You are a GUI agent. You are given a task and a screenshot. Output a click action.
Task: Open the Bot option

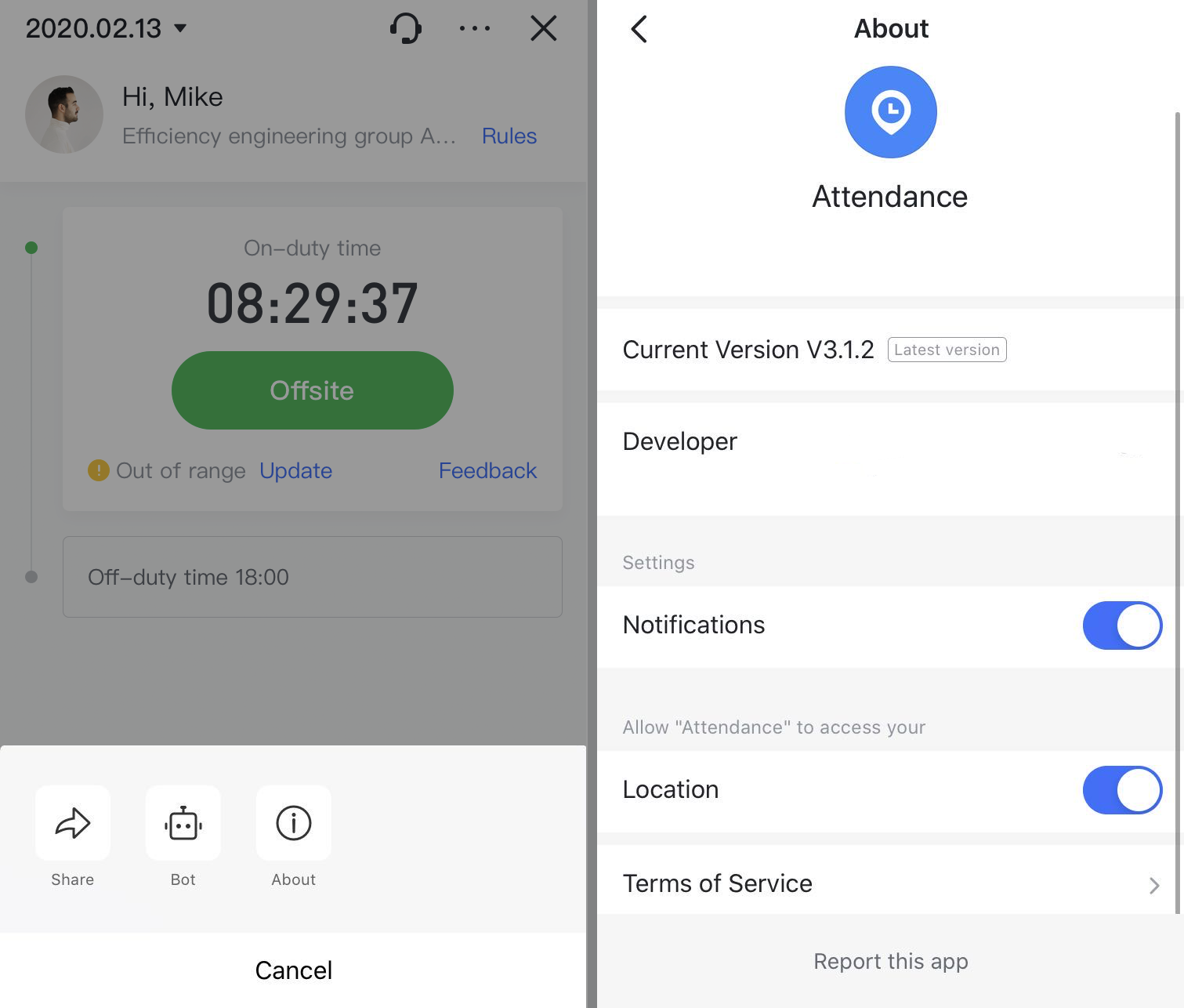183,825
